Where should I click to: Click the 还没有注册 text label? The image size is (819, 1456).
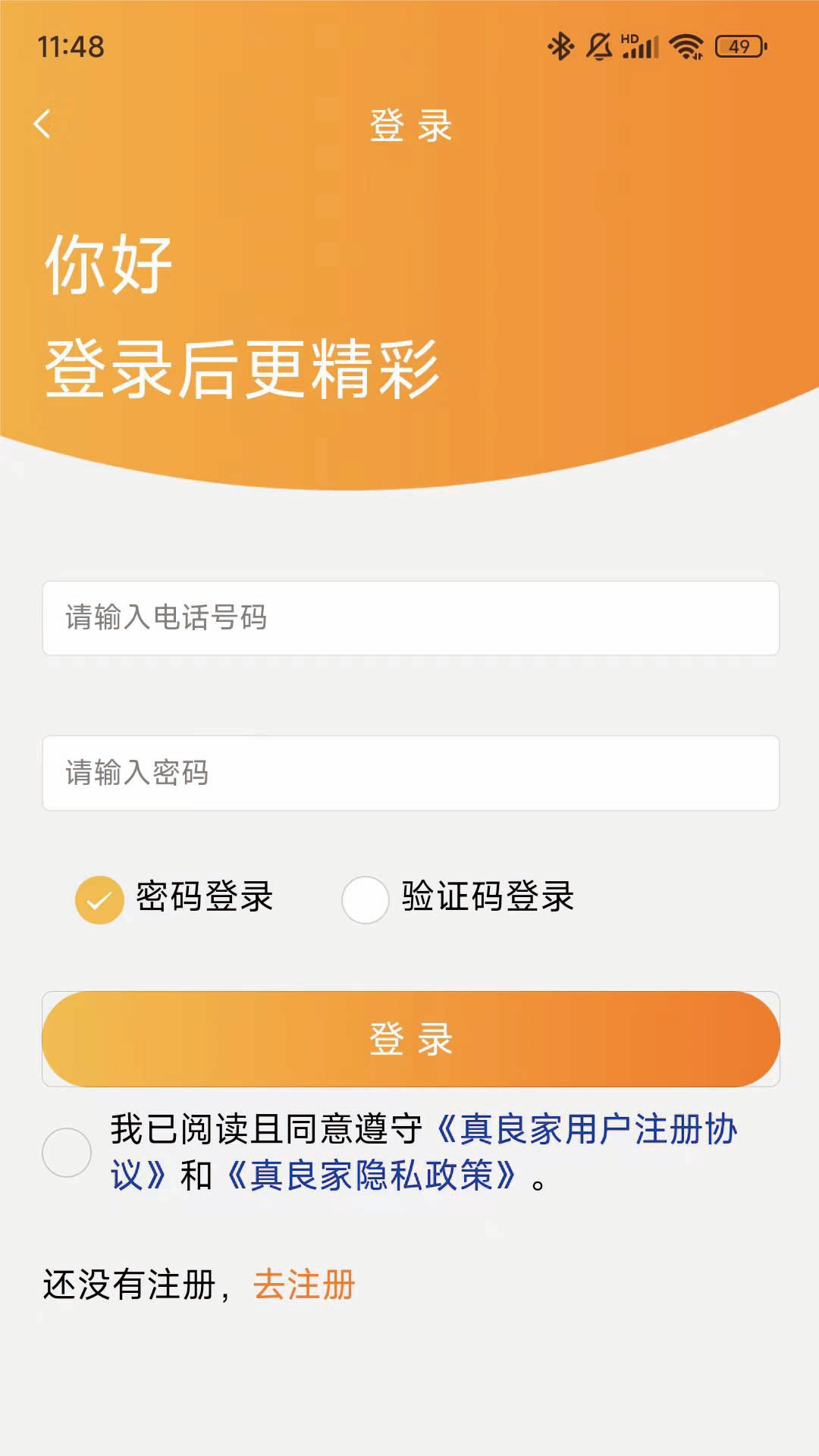point(130,1283)
